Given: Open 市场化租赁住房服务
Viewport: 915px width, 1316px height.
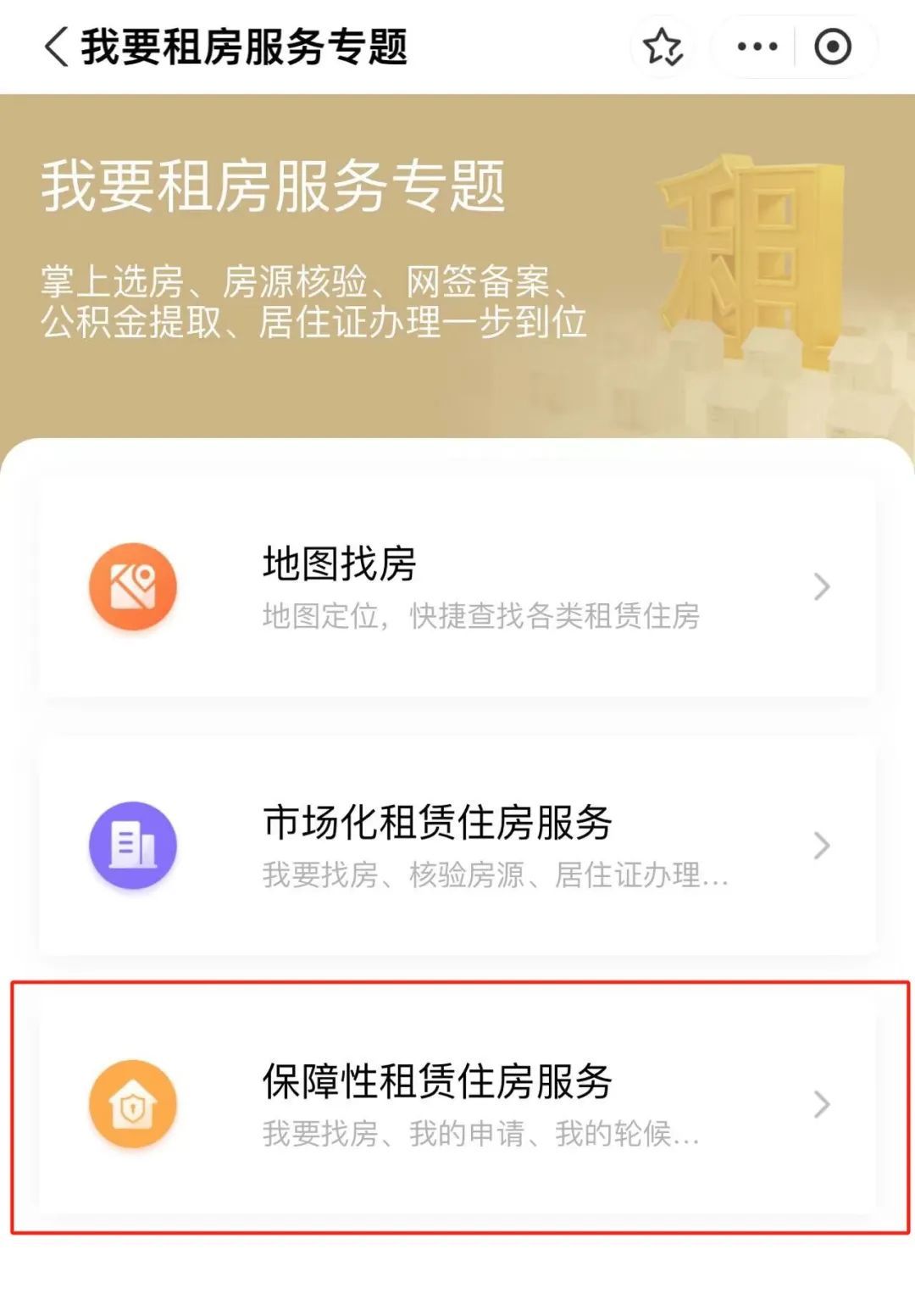Looking at the screenshot, I should click(x=457, y=845).
